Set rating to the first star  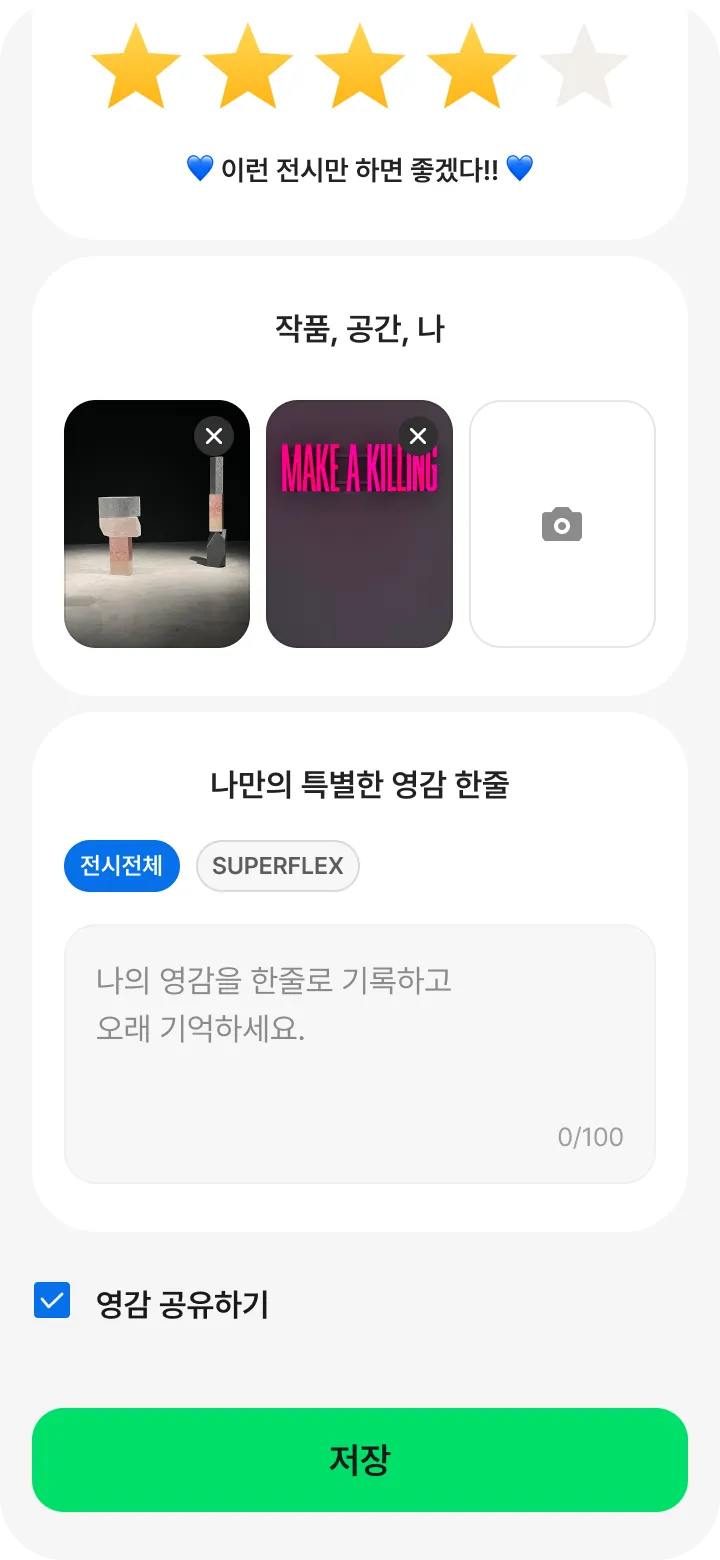pos(136,67)
